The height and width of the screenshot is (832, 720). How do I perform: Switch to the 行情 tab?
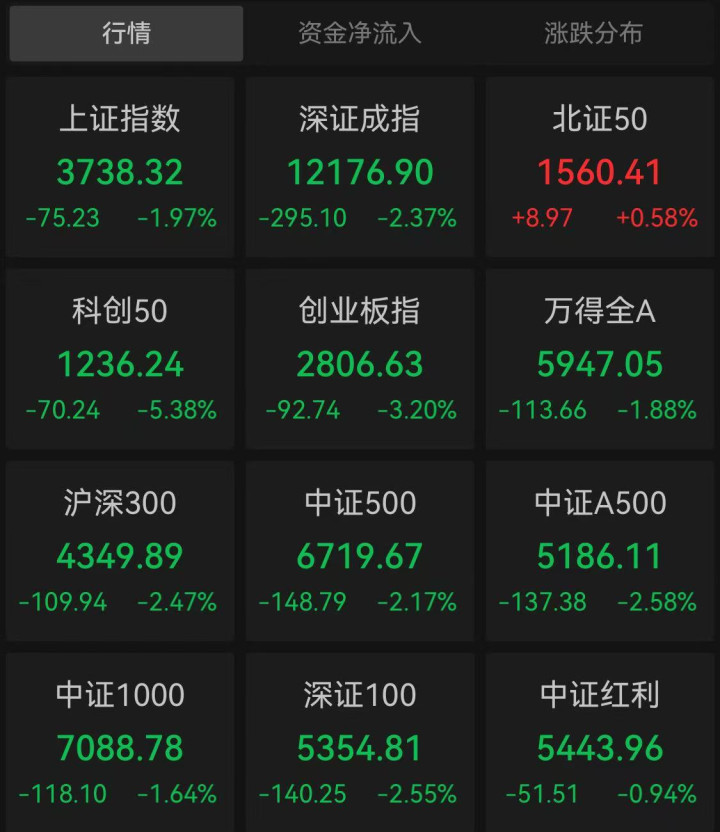tap(126, 33)
